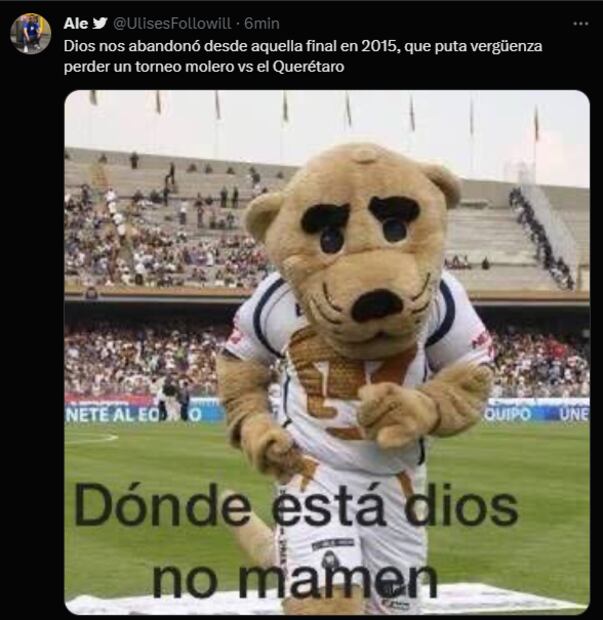Viewport: 603px width, 620px height.
Task: Open the Pumas mascot meme image
Action: pyautogui.click(x=326, y=352)
